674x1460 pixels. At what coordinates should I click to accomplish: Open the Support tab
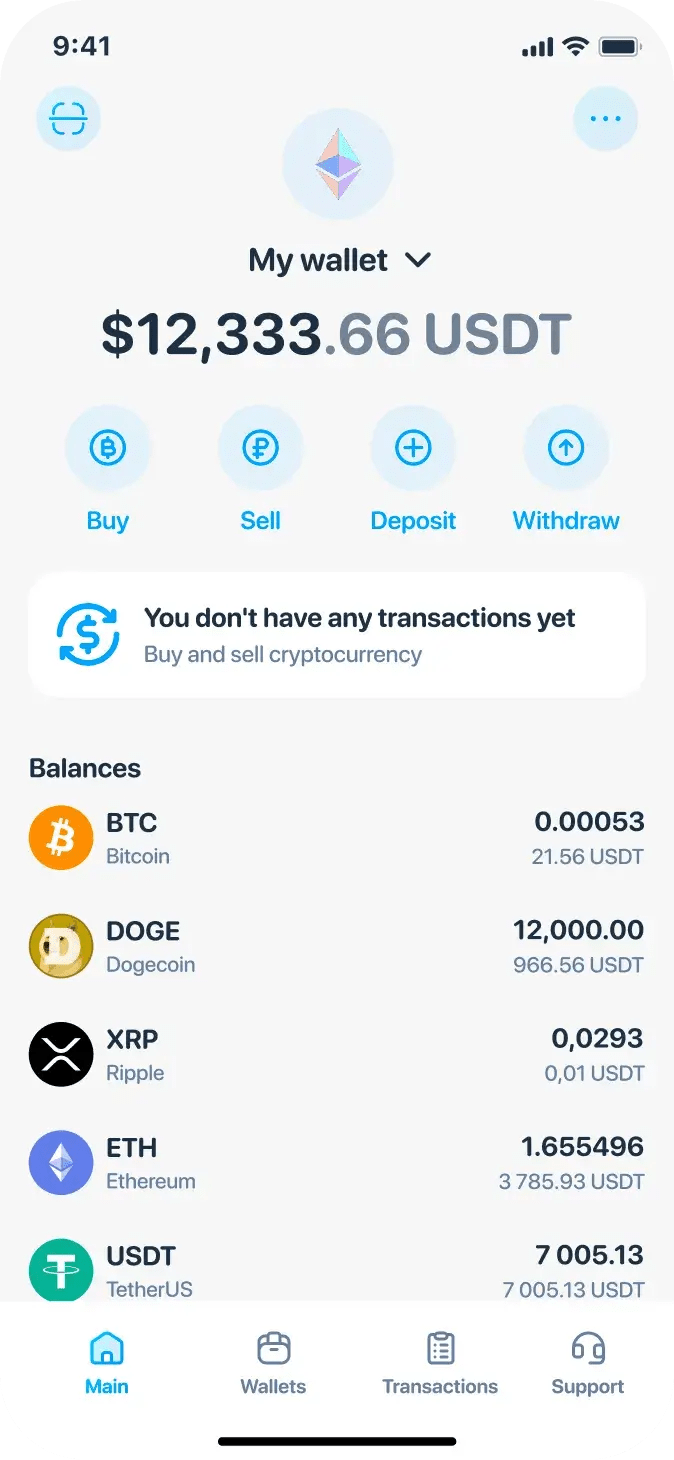[x=587, y=1364]
